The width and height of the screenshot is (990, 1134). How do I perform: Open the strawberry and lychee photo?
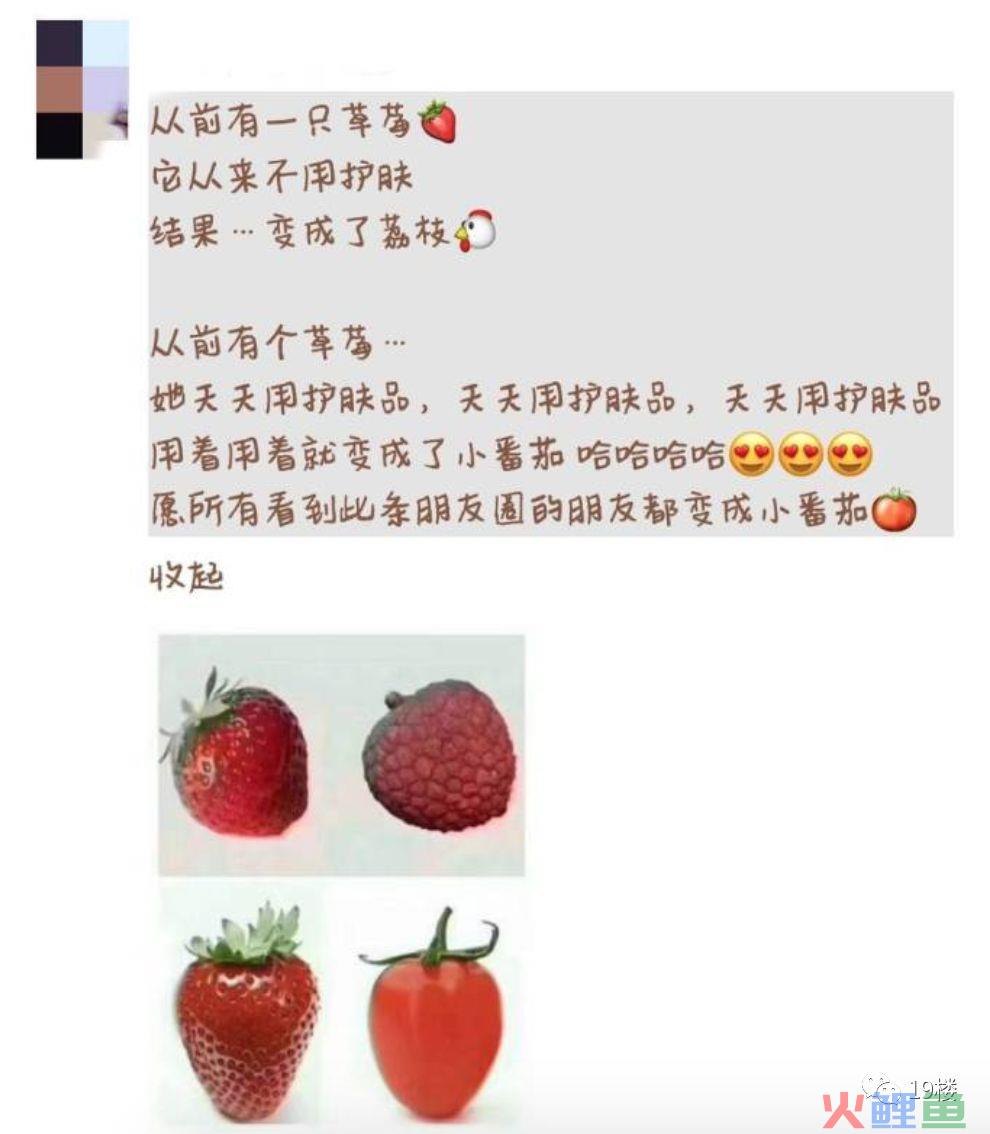pyautogui.click(x=342, y=755)
